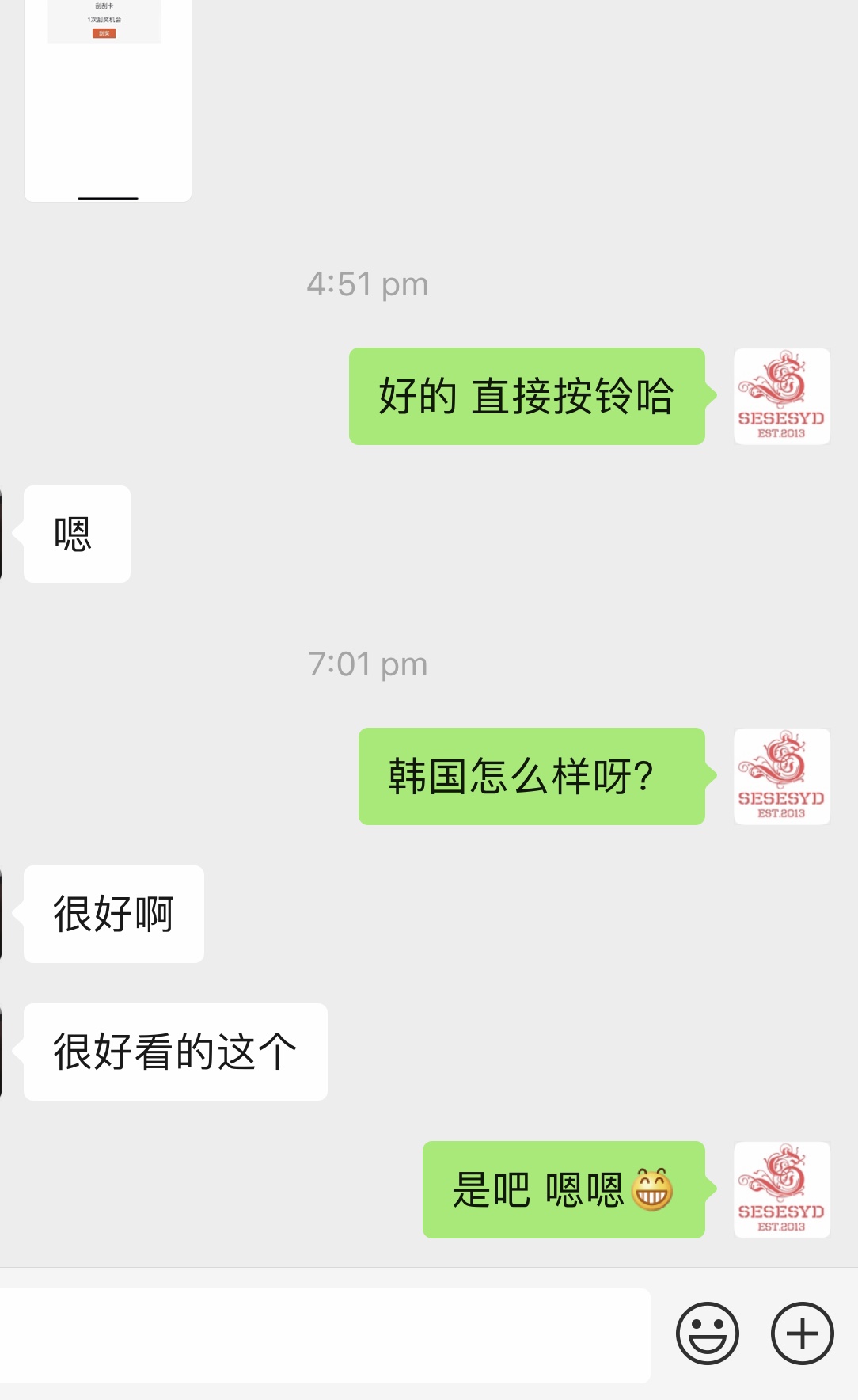
Task: Focus the message text input box
Action: (x=325, y=1335)
